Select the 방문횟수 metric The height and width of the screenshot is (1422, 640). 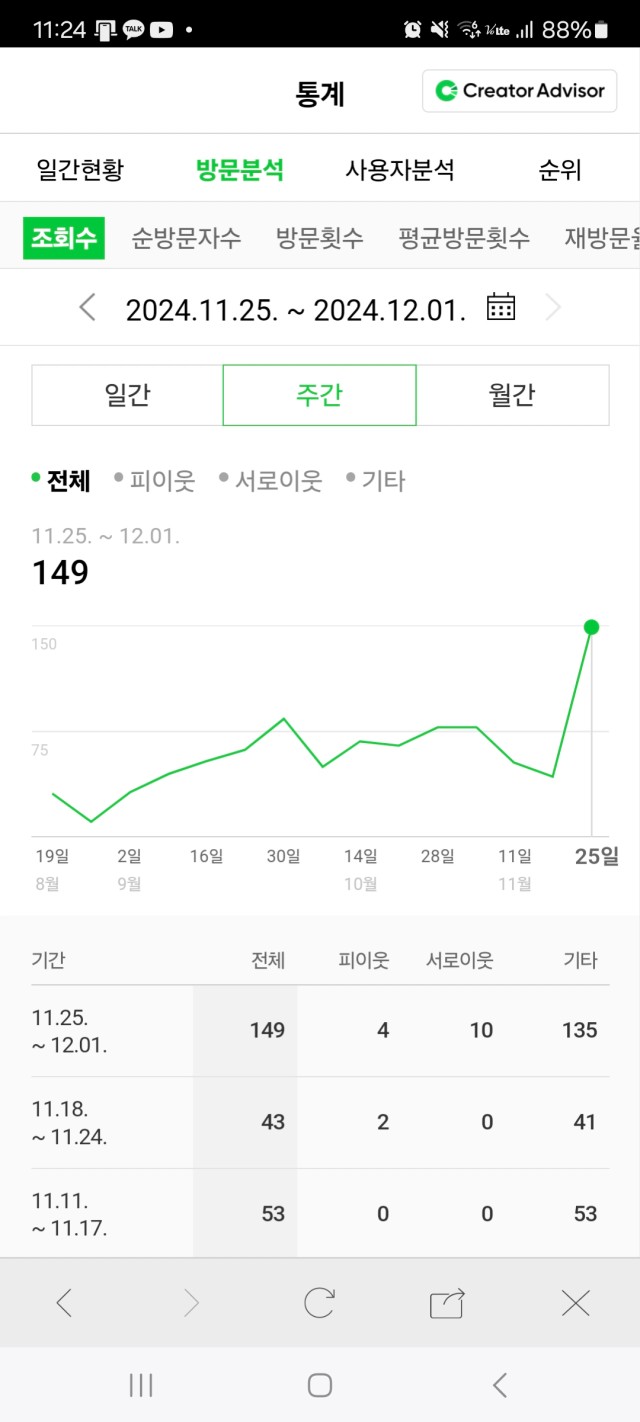click(320, 238)
